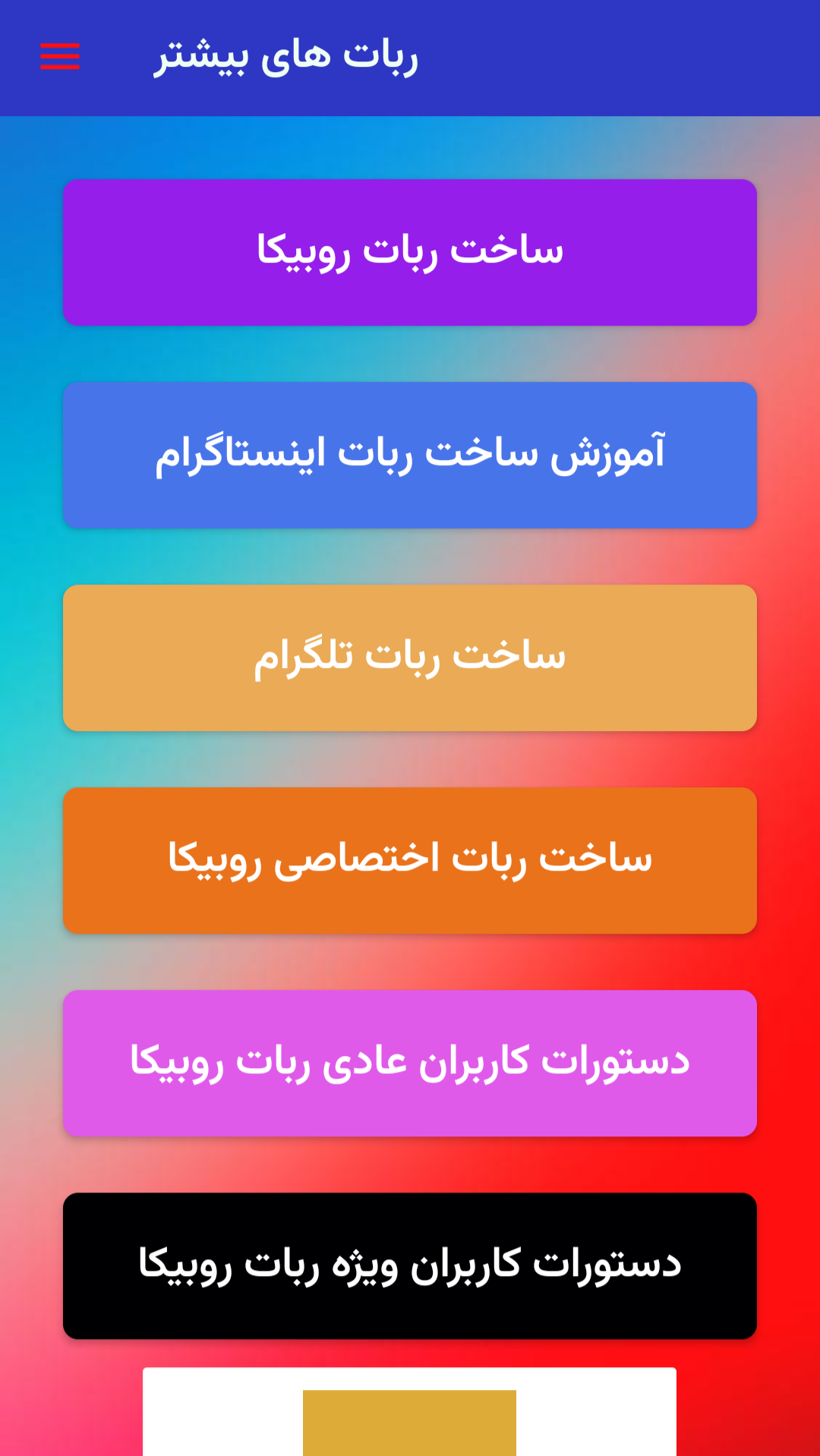Open the red hamburger drawer menu
The width and height of the screenshot is (820, 1456).
tap(59, 56)
